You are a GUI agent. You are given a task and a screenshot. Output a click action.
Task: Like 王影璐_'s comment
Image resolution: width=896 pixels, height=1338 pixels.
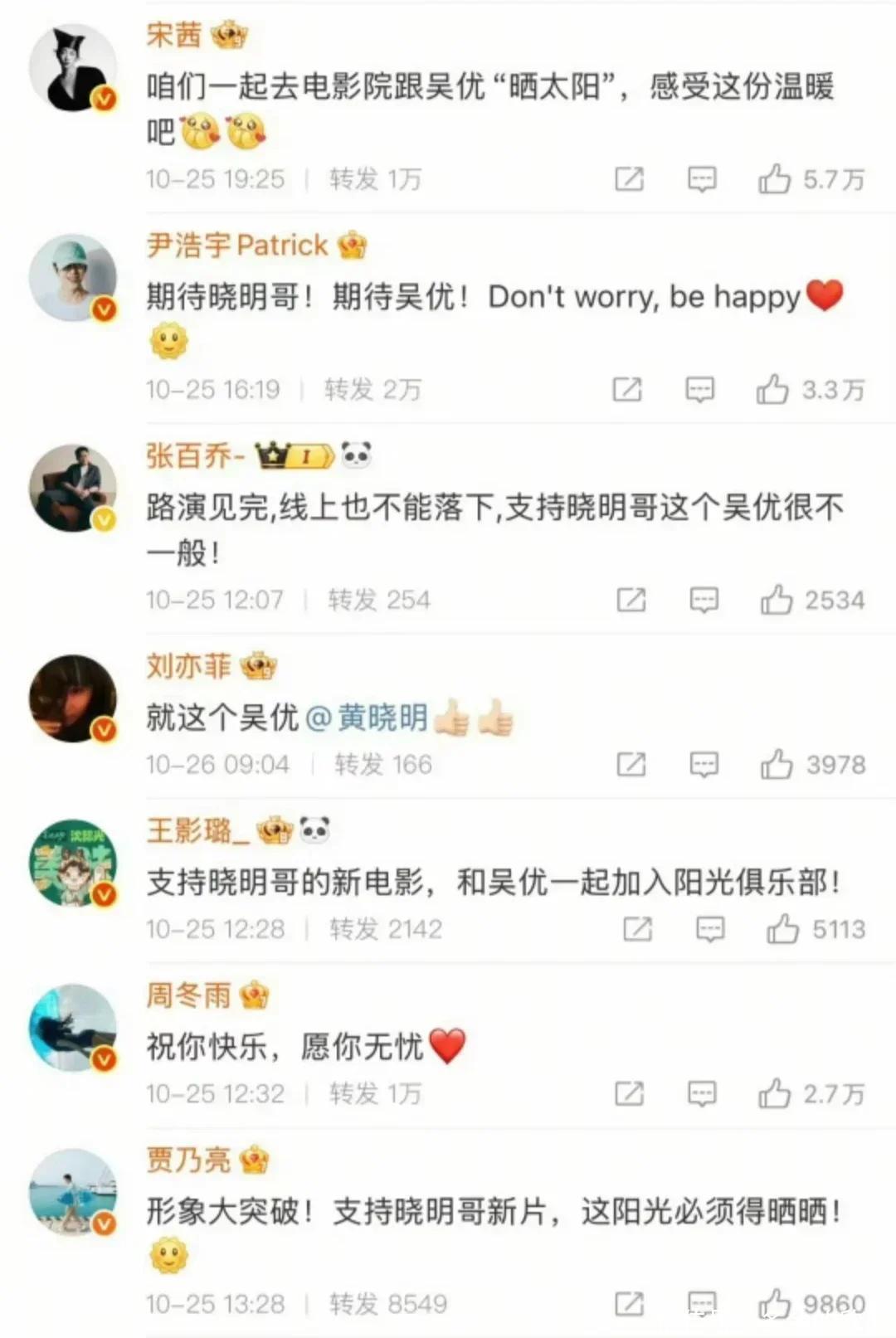(x=782, y=929)
